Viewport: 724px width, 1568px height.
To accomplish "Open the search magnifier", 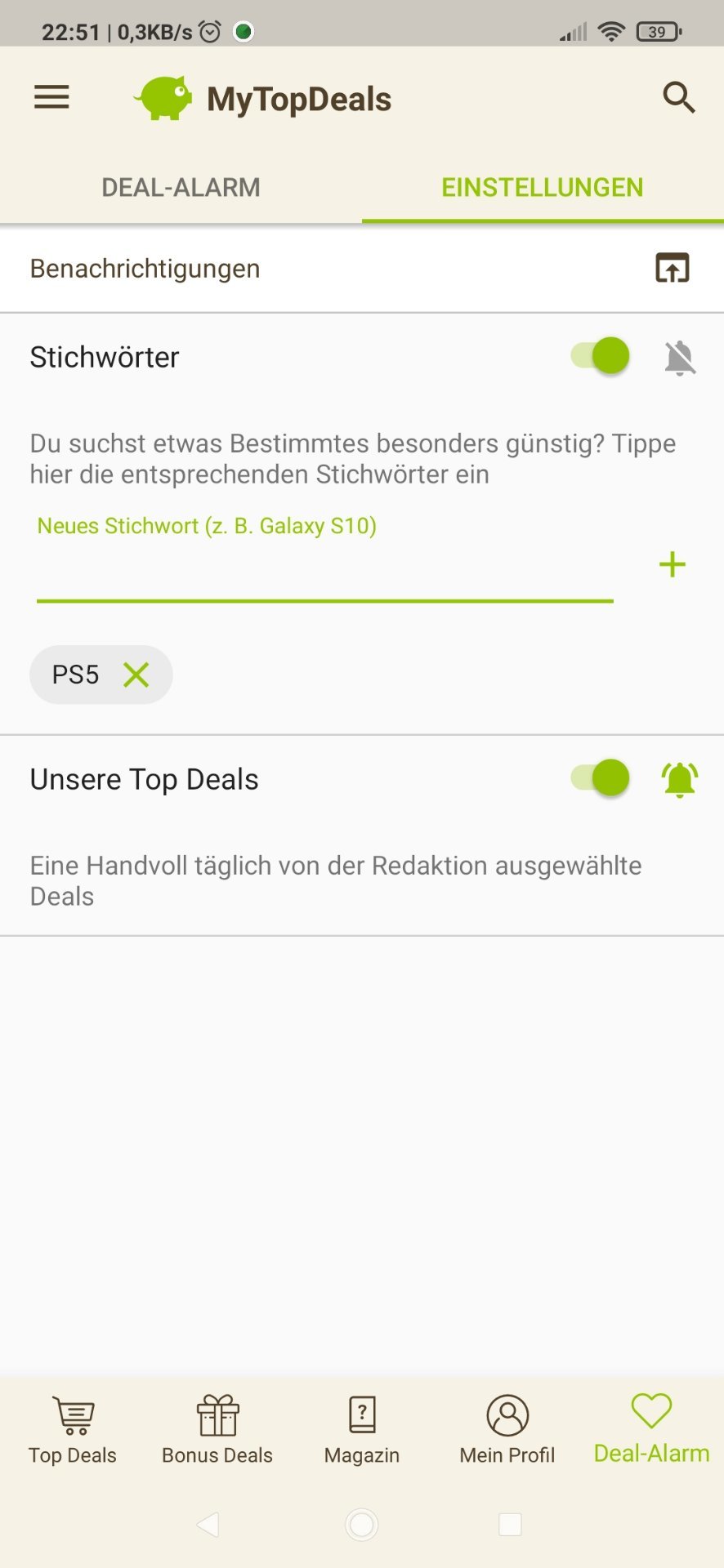I will point(678,98).
